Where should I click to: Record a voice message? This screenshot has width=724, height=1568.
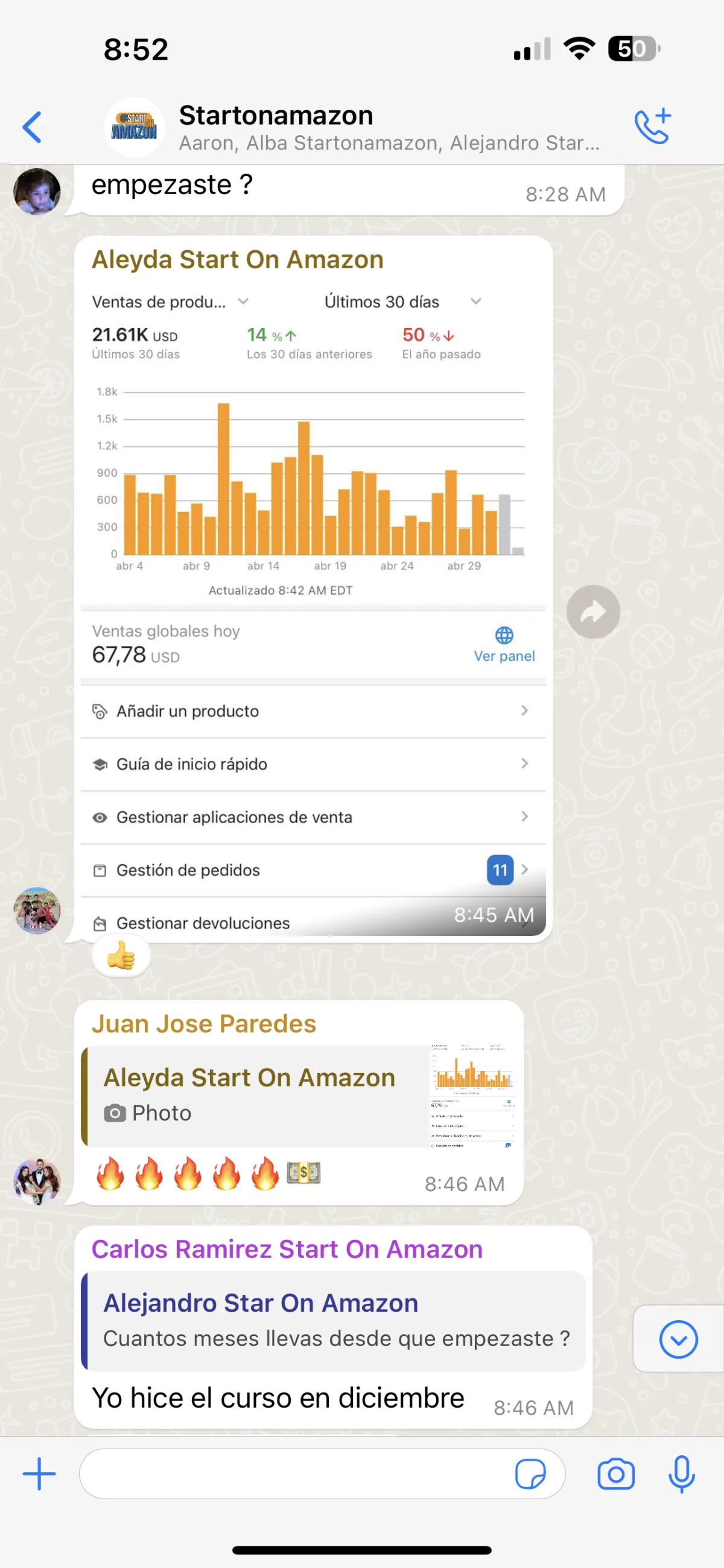(x=681, y=1474)
